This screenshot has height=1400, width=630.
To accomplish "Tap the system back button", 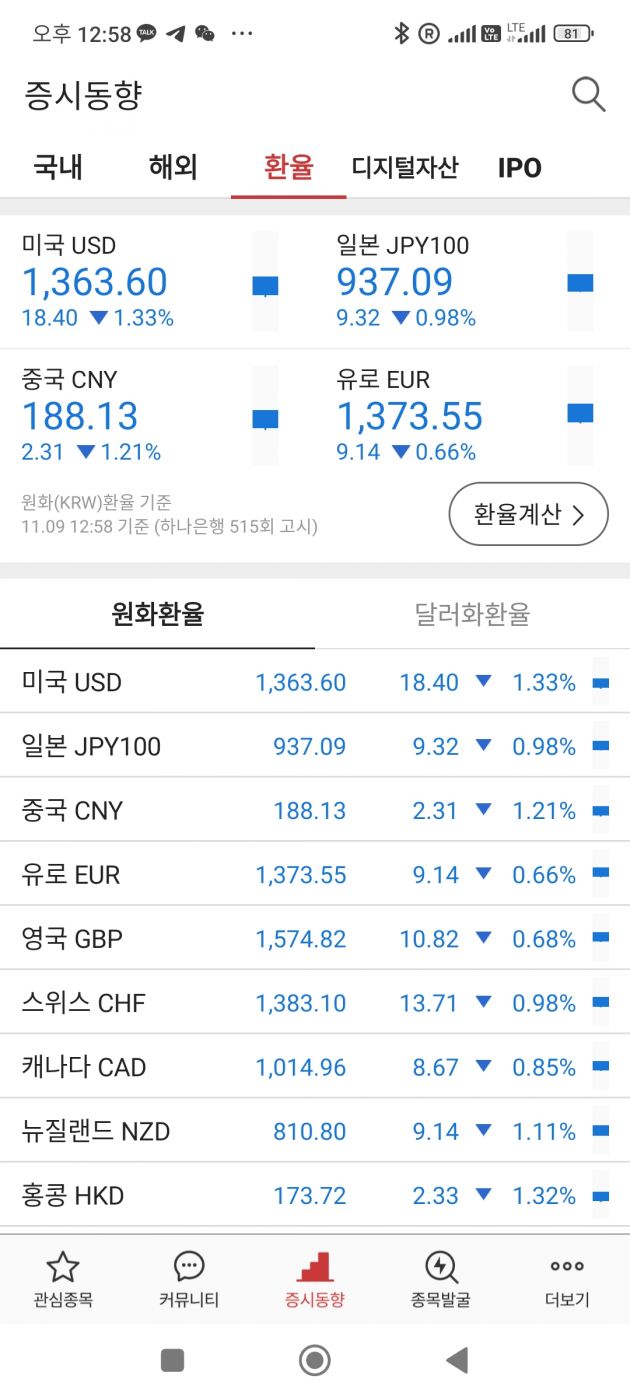I will tap(457, 1360).
